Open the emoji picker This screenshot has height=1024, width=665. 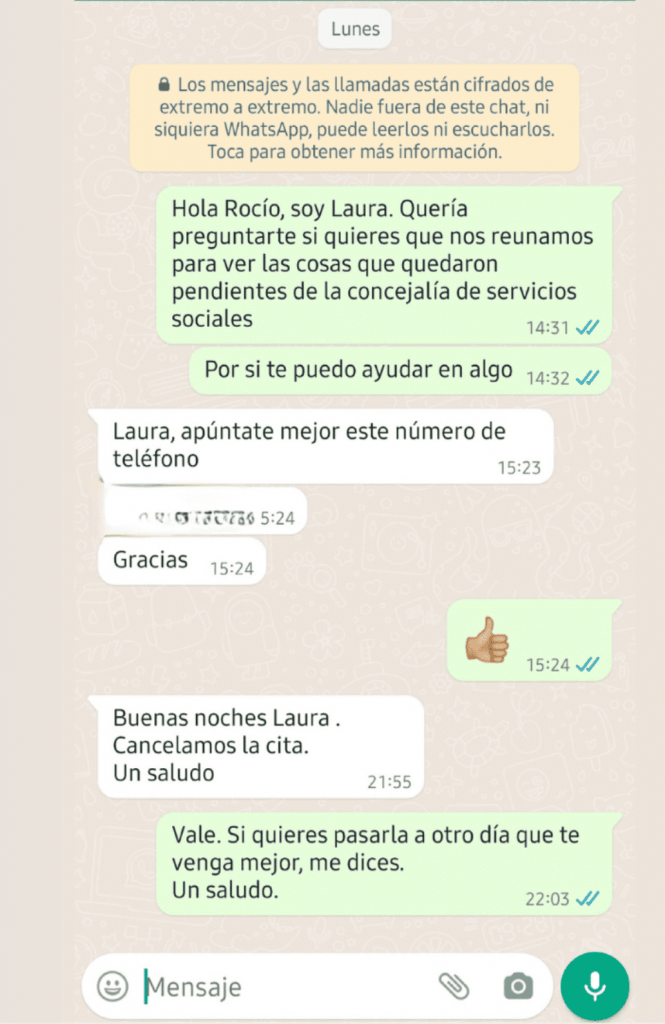pos(112,986)
